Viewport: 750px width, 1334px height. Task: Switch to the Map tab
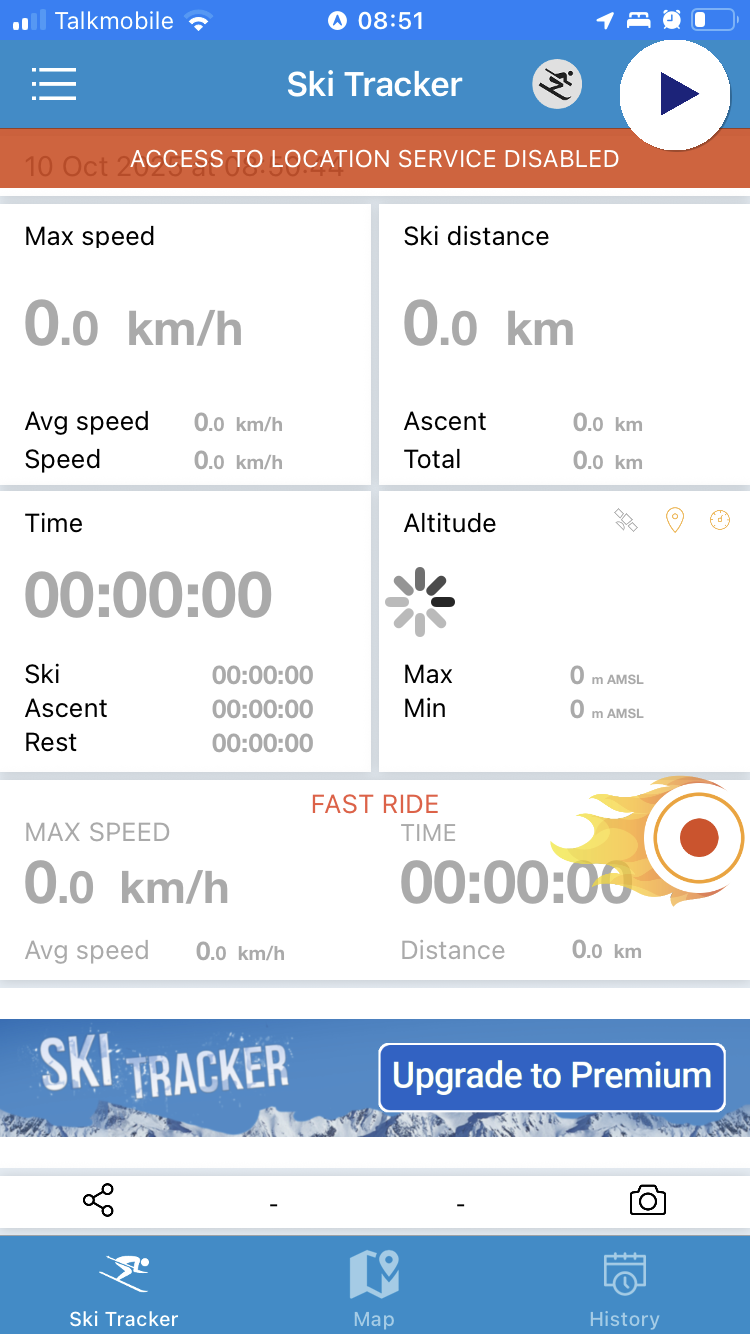pyautogui.click(x=374, y=1288)
